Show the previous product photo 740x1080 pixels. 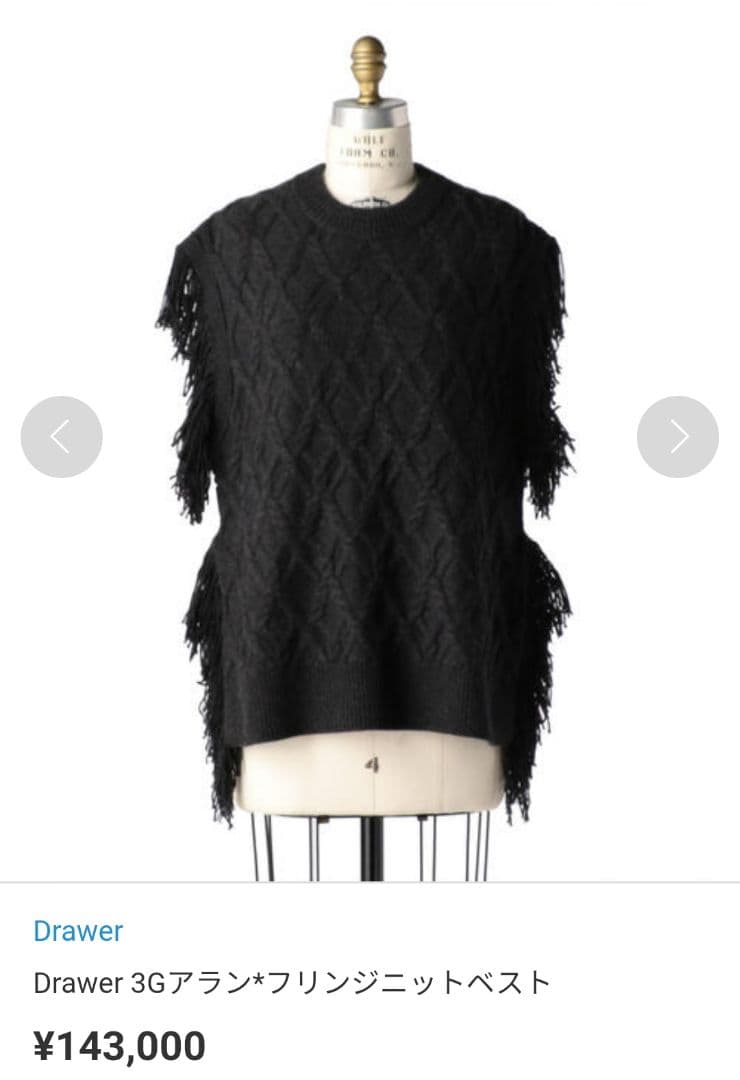61,437
